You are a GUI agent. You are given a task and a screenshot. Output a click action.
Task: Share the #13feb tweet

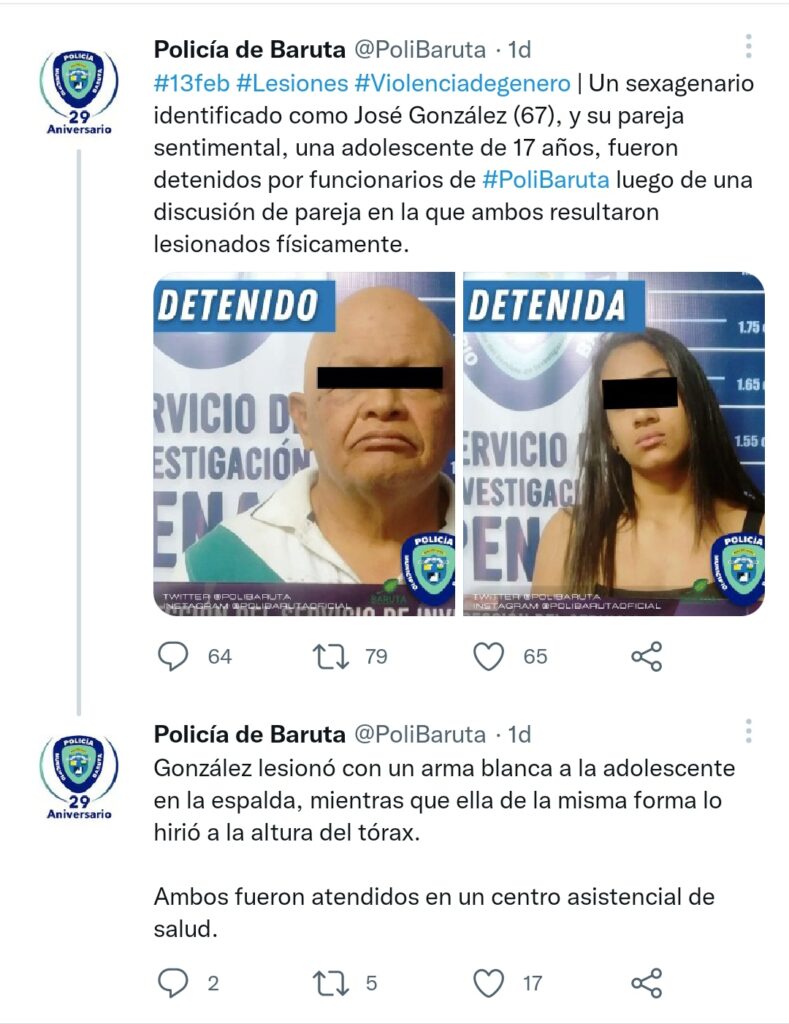point(647,656)
